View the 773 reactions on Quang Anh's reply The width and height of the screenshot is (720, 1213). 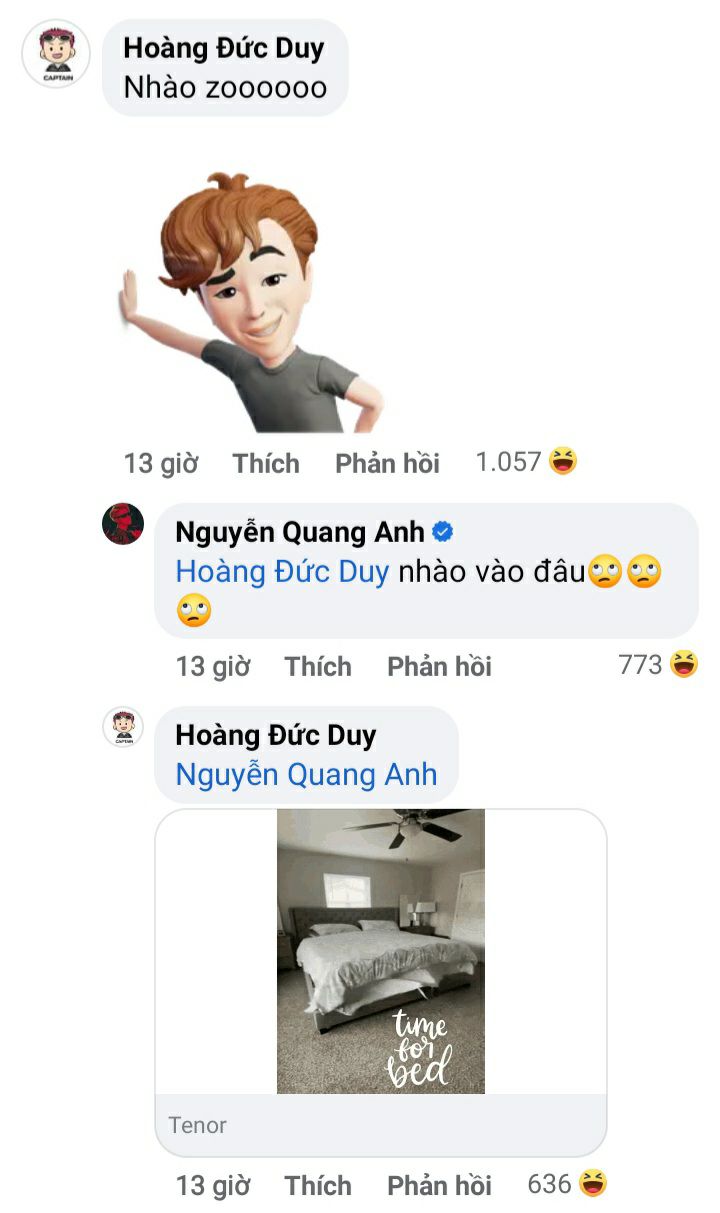point(658,664)
